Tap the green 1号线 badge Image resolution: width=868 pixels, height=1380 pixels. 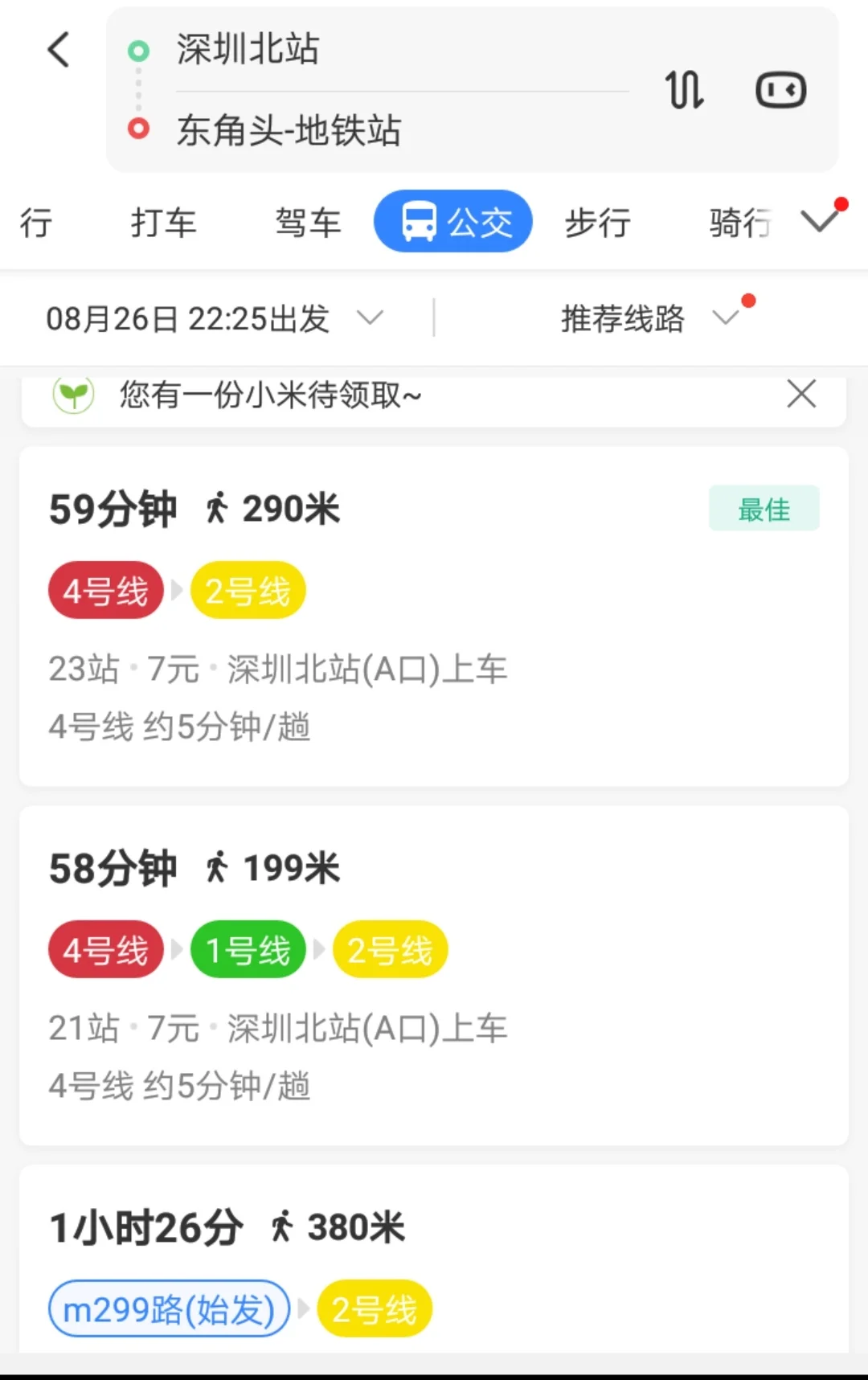pos(248,949)
